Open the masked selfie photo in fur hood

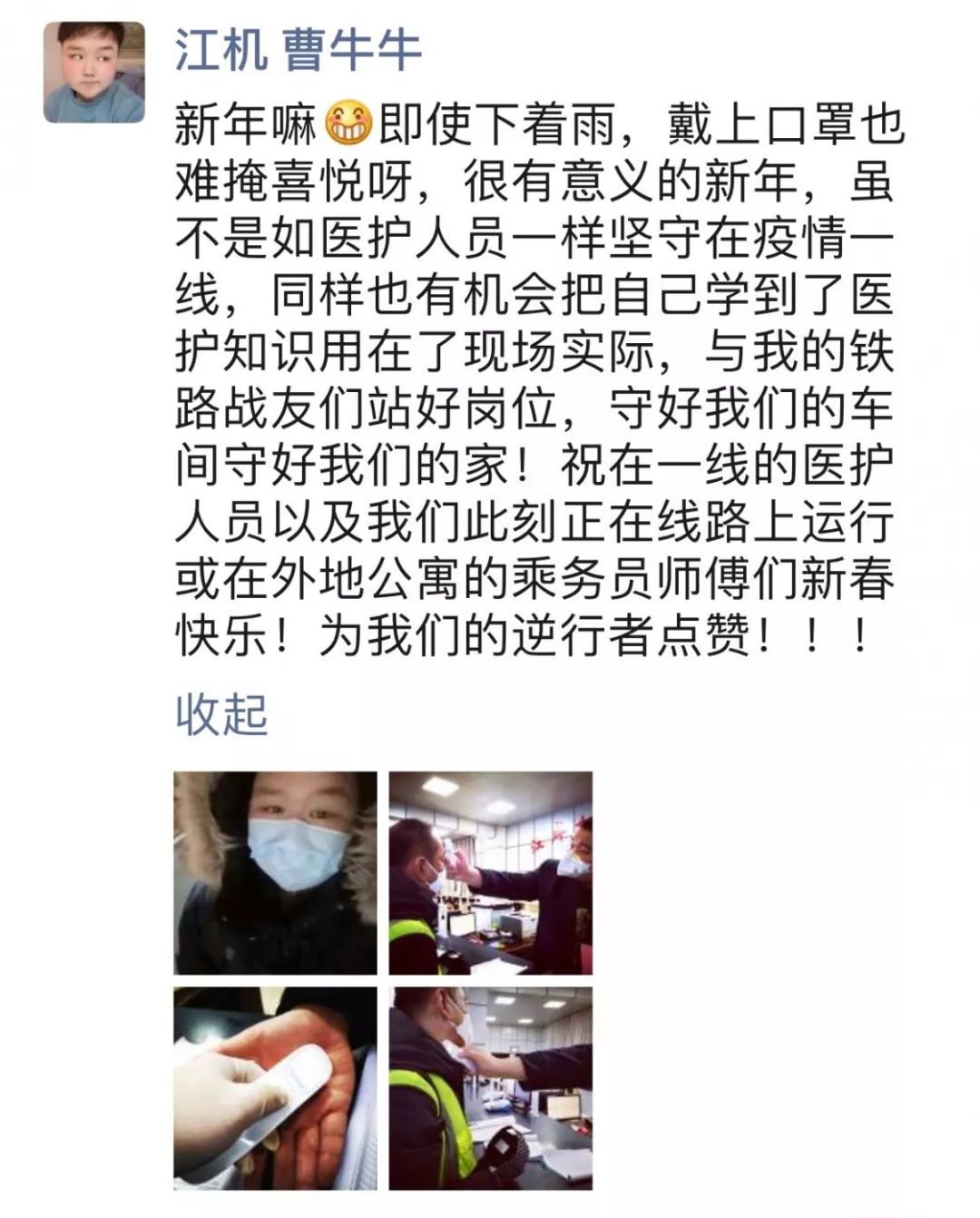275,872
